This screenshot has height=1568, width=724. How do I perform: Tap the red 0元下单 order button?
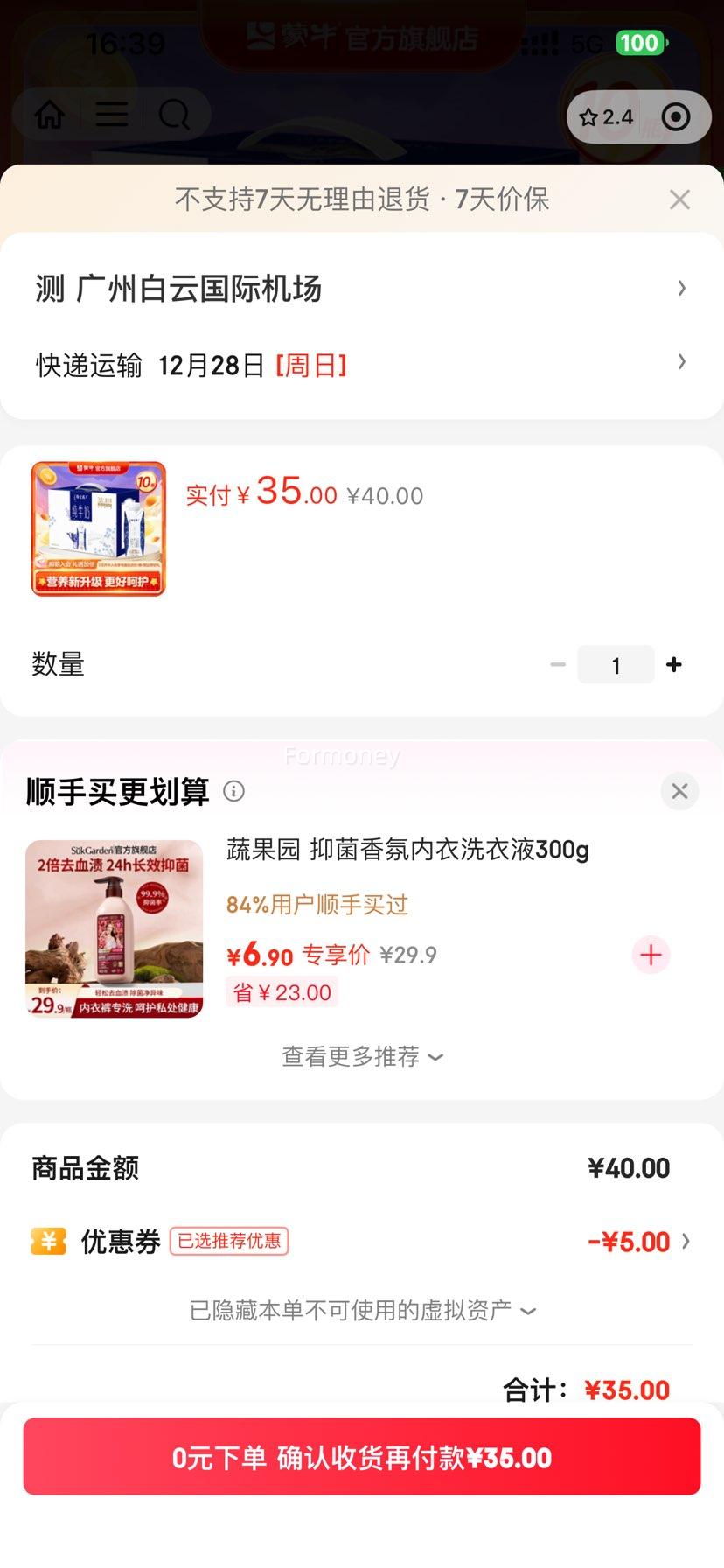(x=362, y=1455)
